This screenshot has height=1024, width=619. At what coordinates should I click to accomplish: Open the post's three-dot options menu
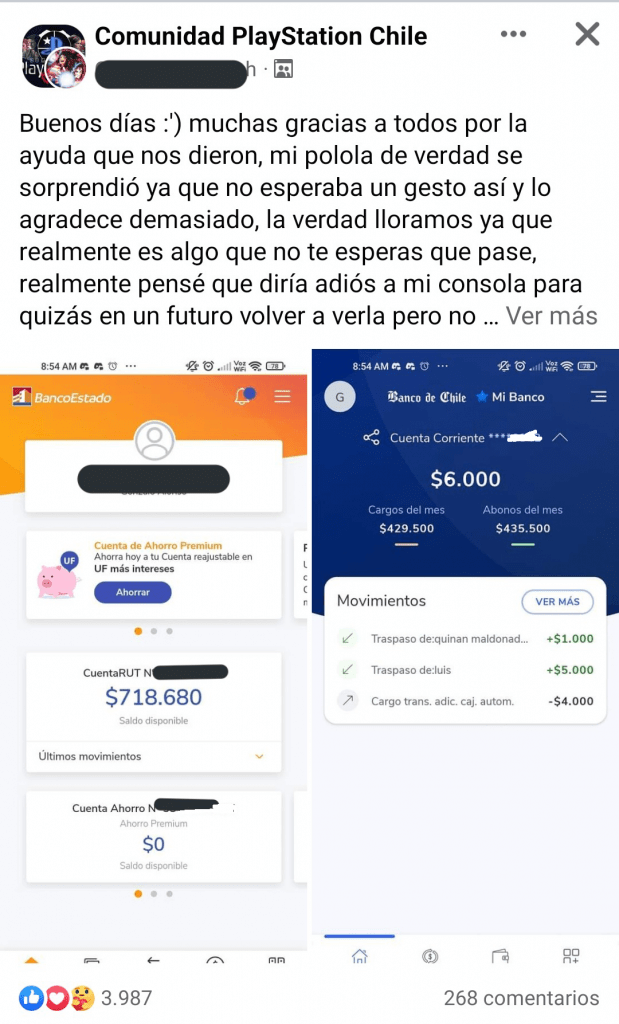point(513,35)
